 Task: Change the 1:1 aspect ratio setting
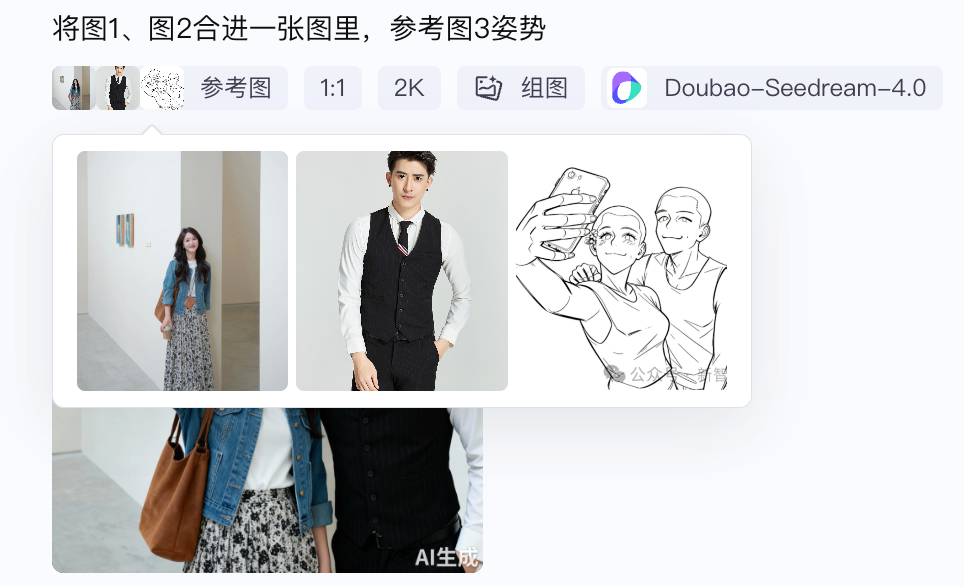tap(332, 88)
